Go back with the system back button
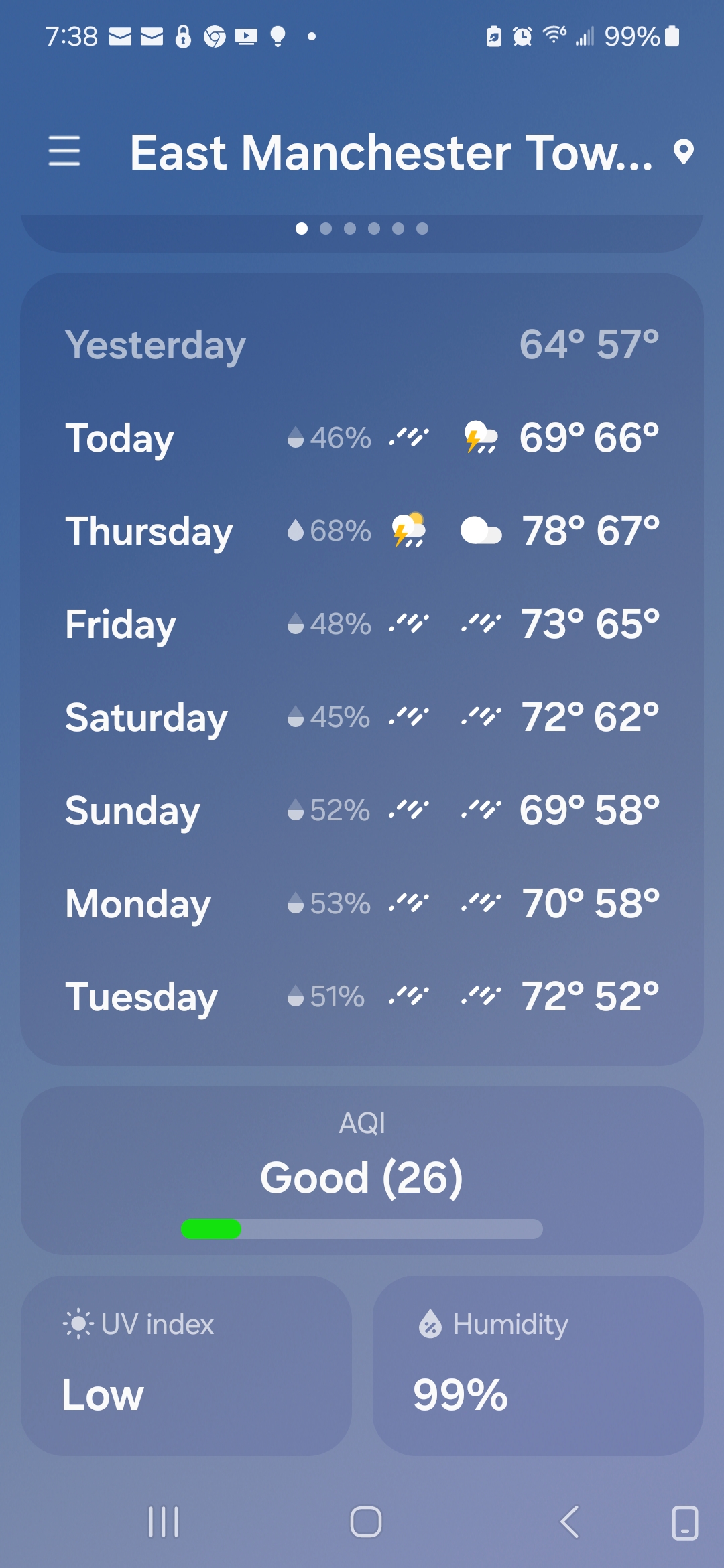The width and height of the screenshot is (724, 1568). 570,1522
